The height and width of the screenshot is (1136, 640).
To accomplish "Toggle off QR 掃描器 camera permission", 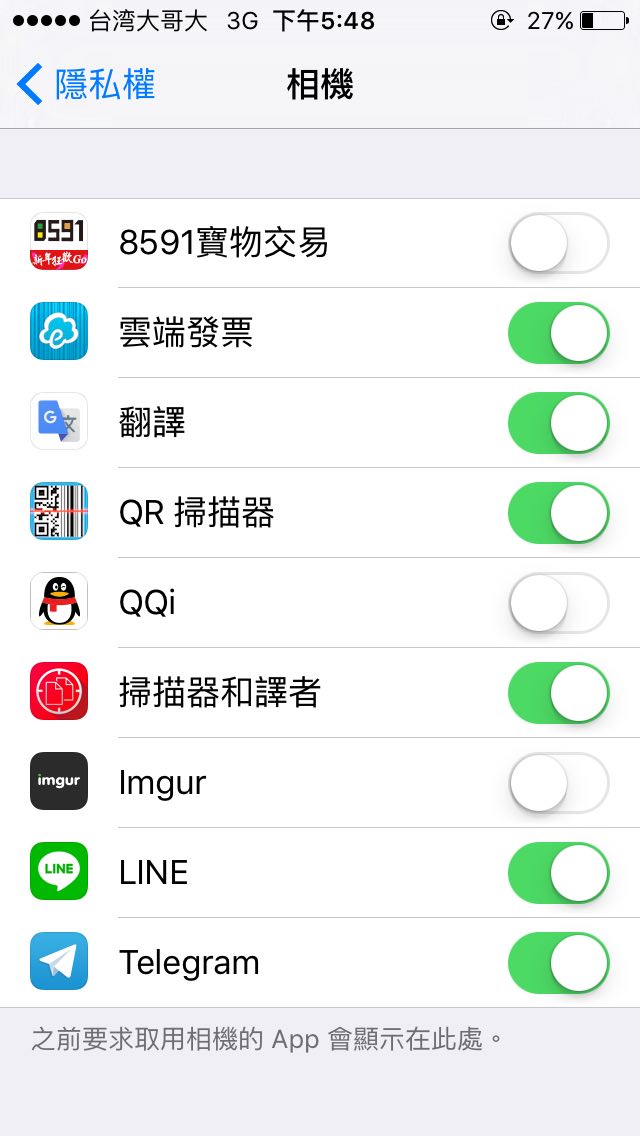I will [x=558, y=513].
